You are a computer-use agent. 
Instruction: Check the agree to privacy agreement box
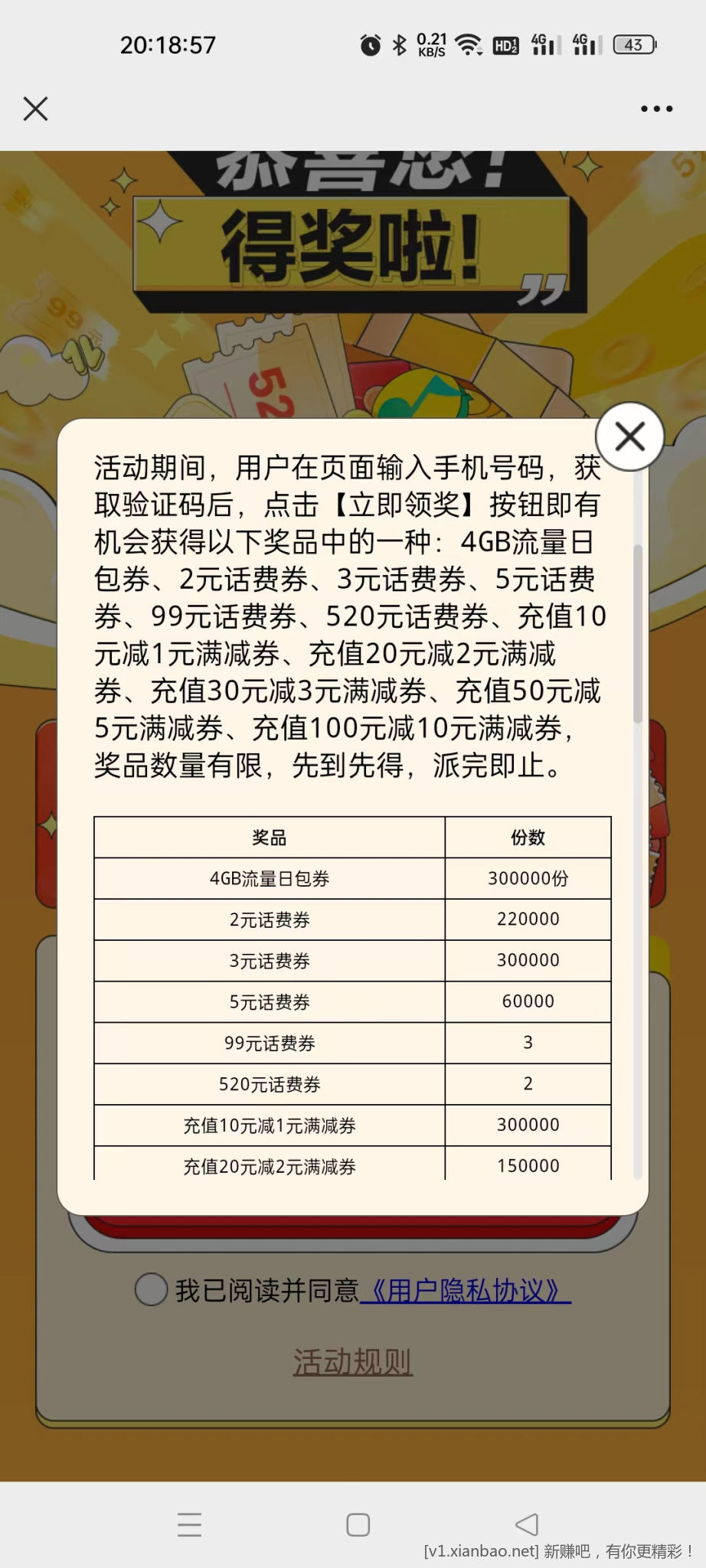pyautogui.click(x=151, y=1289)
